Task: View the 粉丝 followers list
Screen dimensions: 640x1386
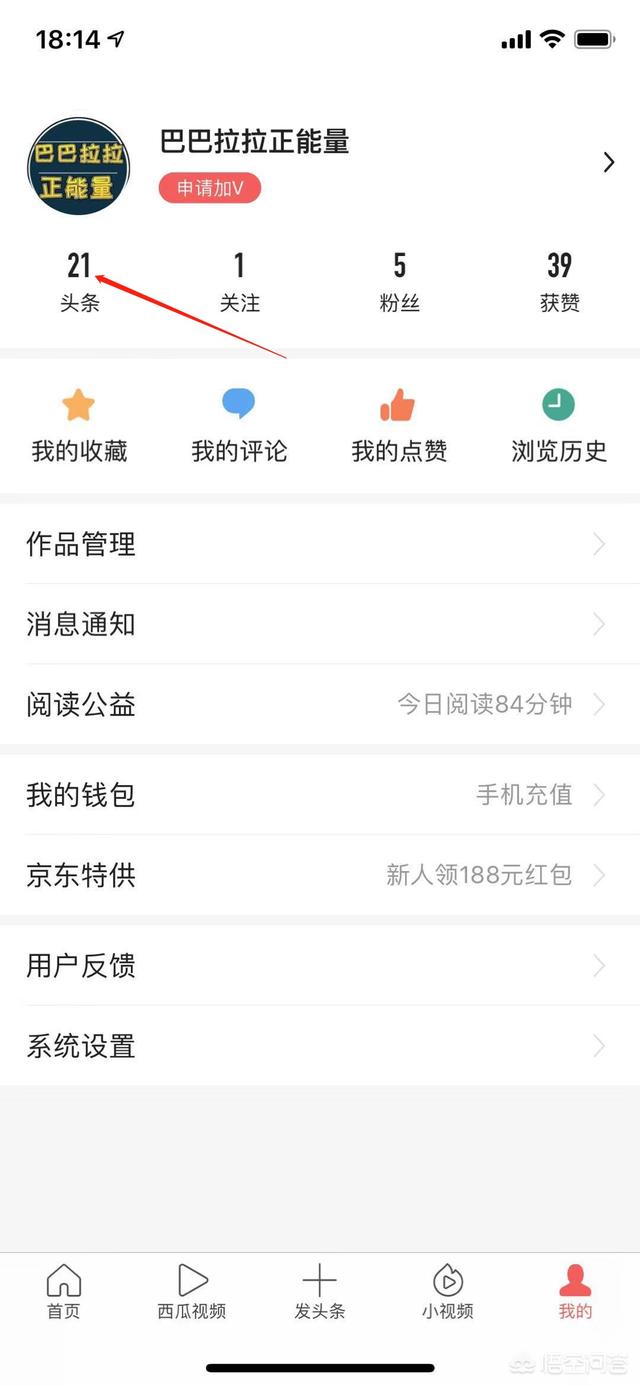Action: [399, 281]
